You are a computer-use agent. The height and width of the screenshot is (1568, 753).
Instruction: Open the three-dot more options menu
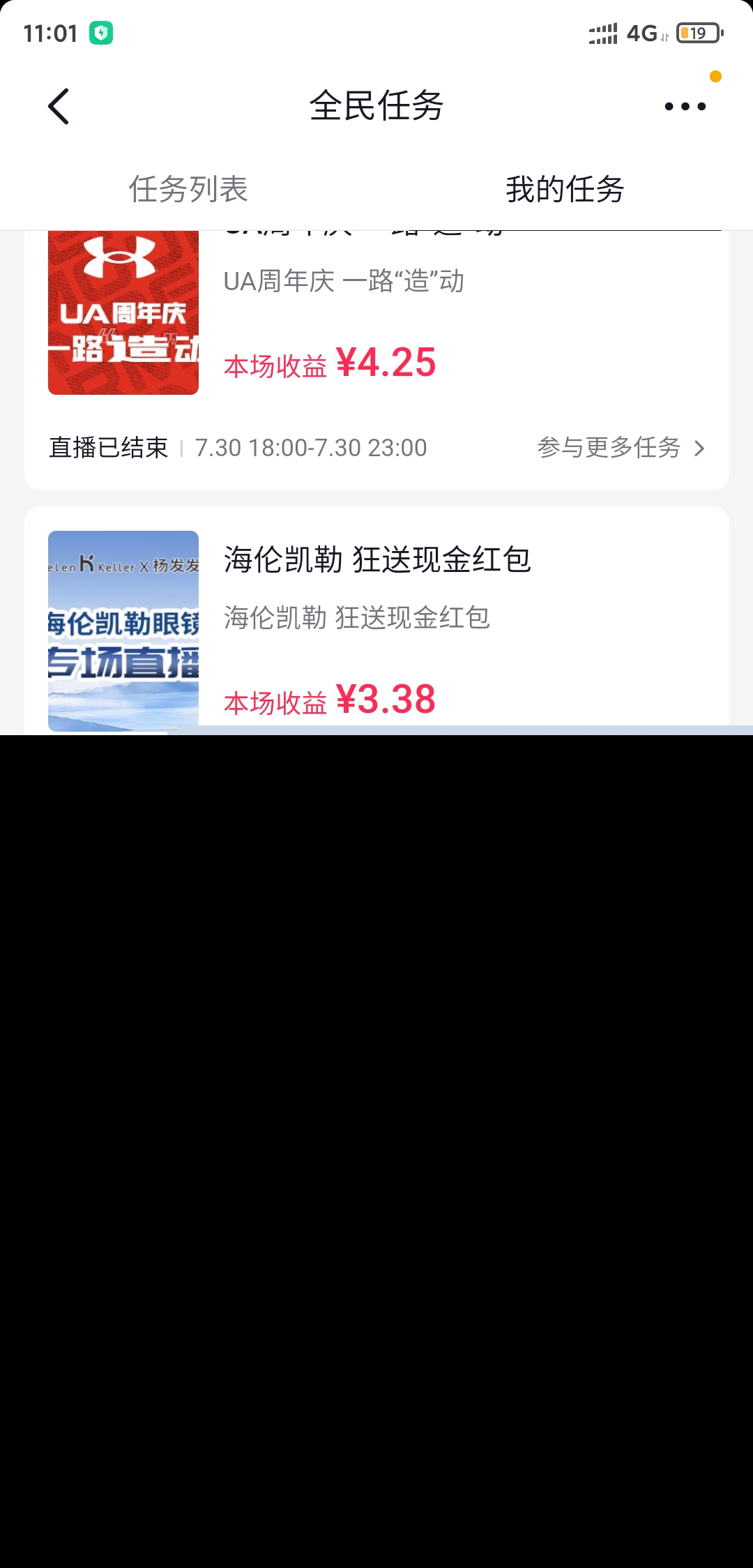(685, 107)
